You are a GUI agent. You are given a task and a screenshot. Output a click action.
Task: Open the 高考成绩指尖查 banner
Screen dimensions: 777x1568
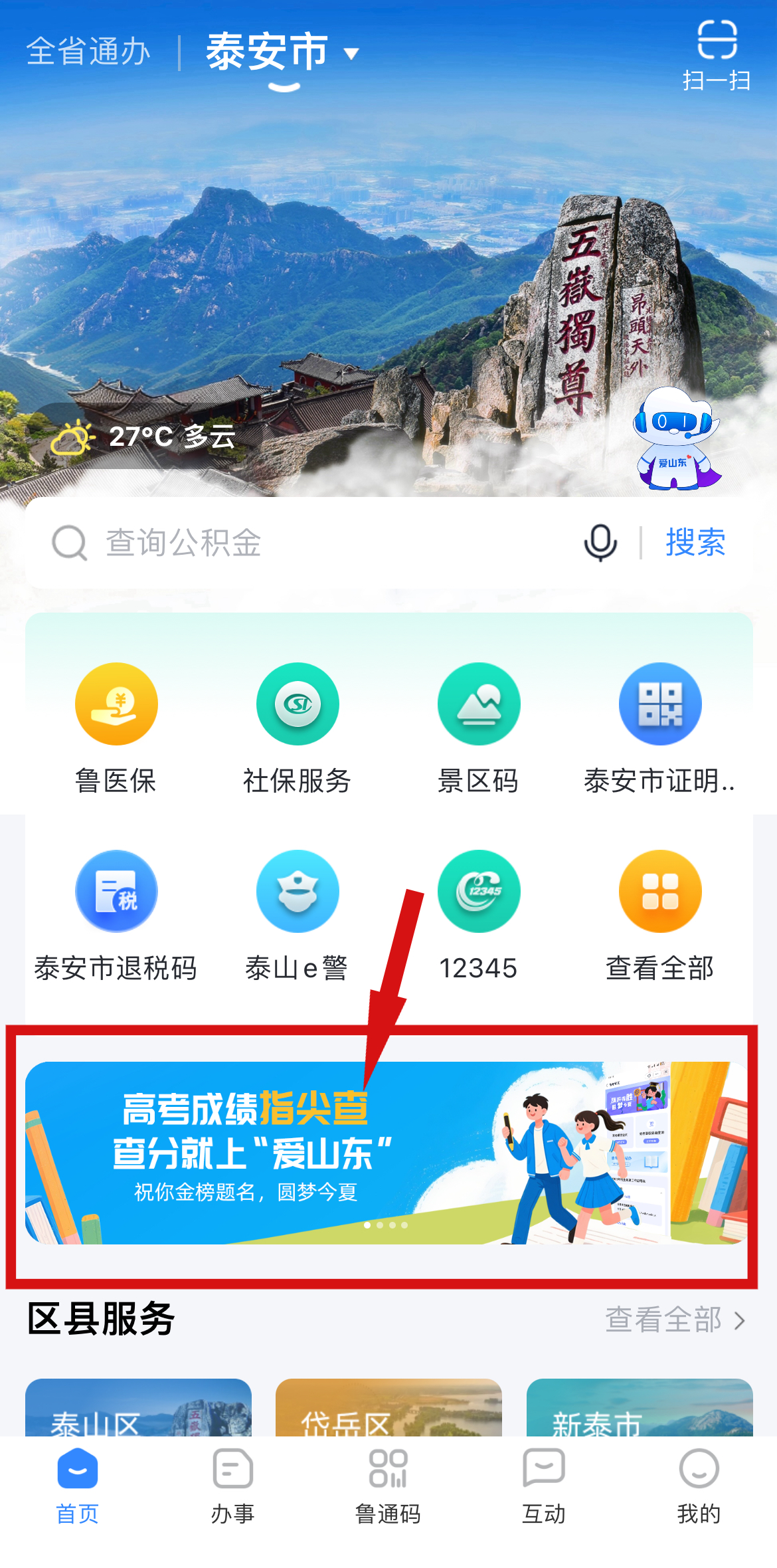coord(385,1153)
